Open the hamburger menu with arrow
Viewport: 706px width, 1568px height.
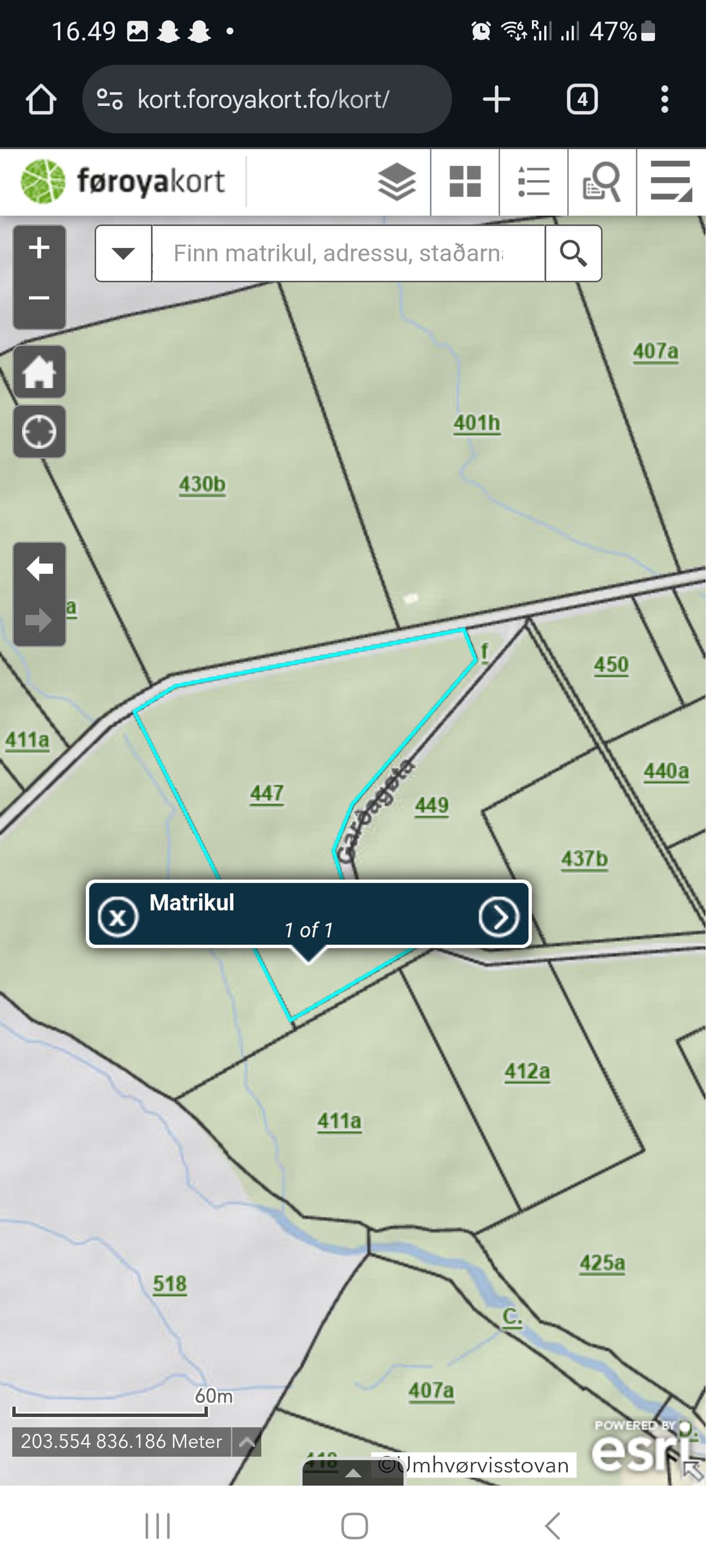point(671,182)
